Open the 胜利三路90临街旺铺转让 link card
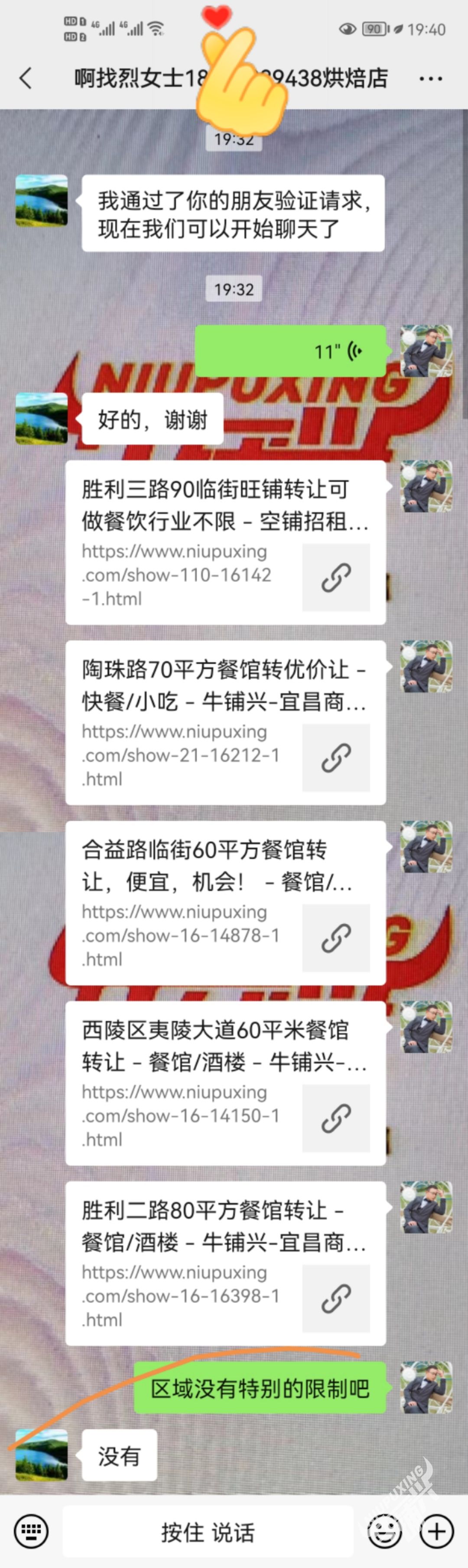468x1568 pixels. 225,542
